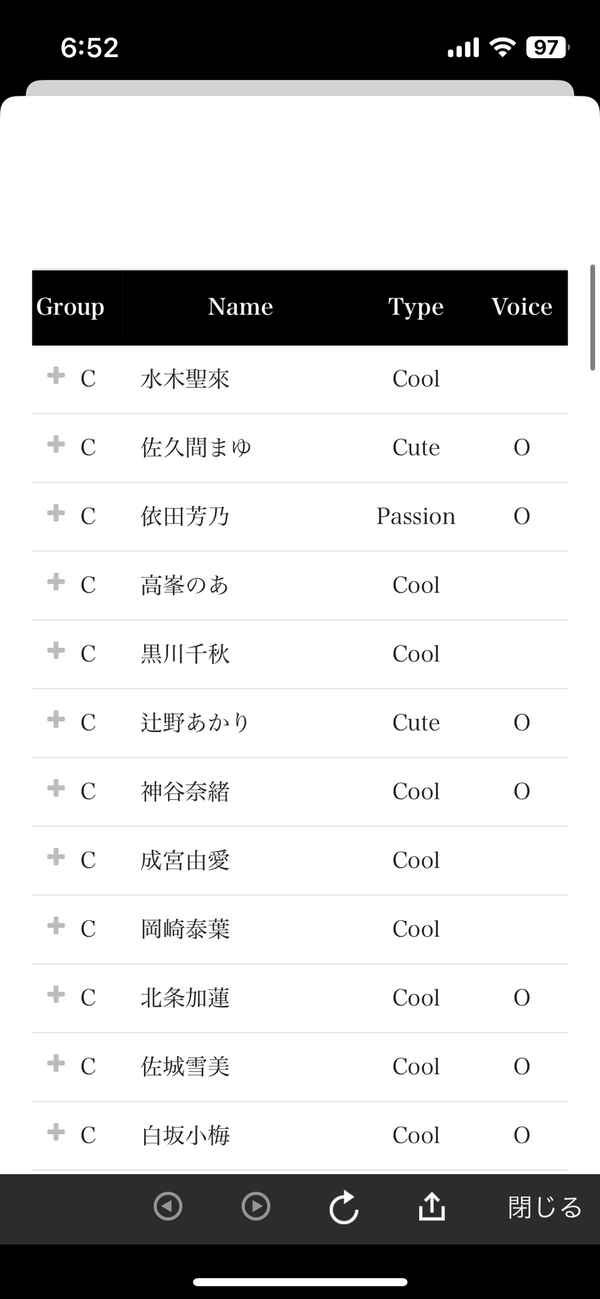600x1299 pixels.
Task: Expand the row for 佐久間まゆ
Action: coord(56,444)
